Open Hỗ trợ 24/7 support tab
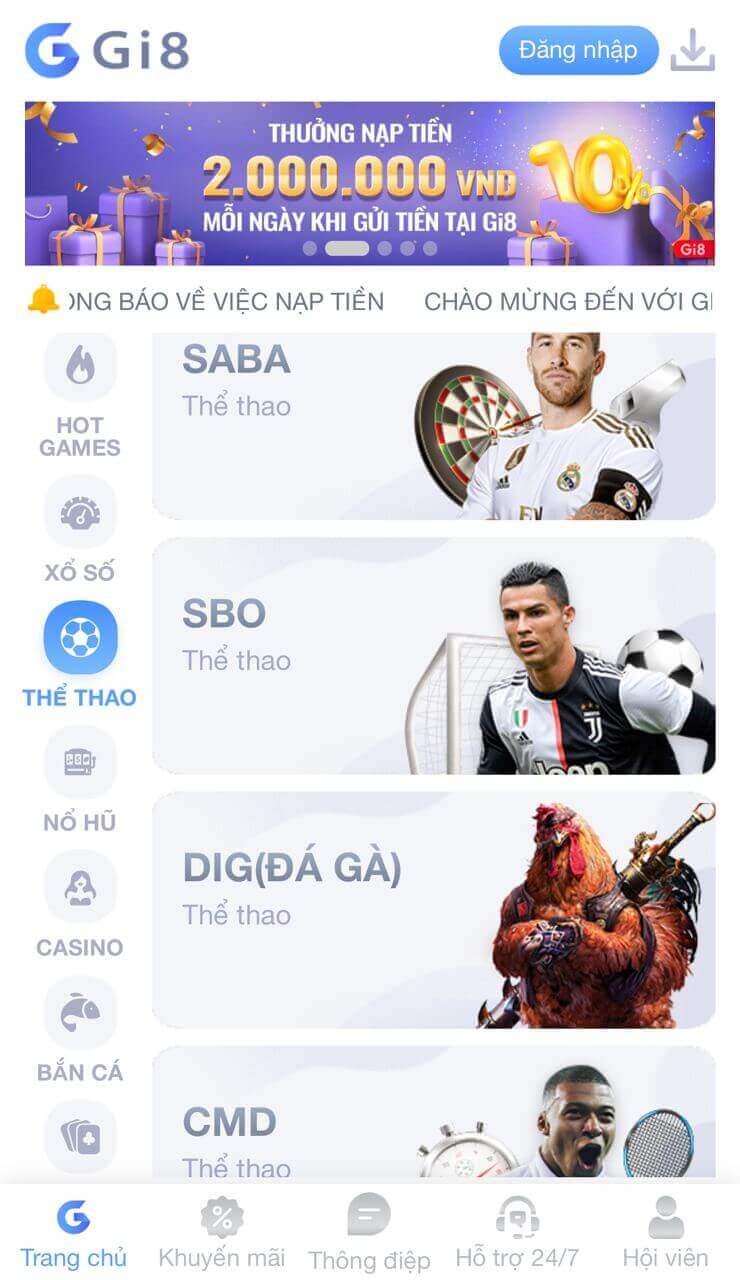740x1280 pixels. [517, 1233]
